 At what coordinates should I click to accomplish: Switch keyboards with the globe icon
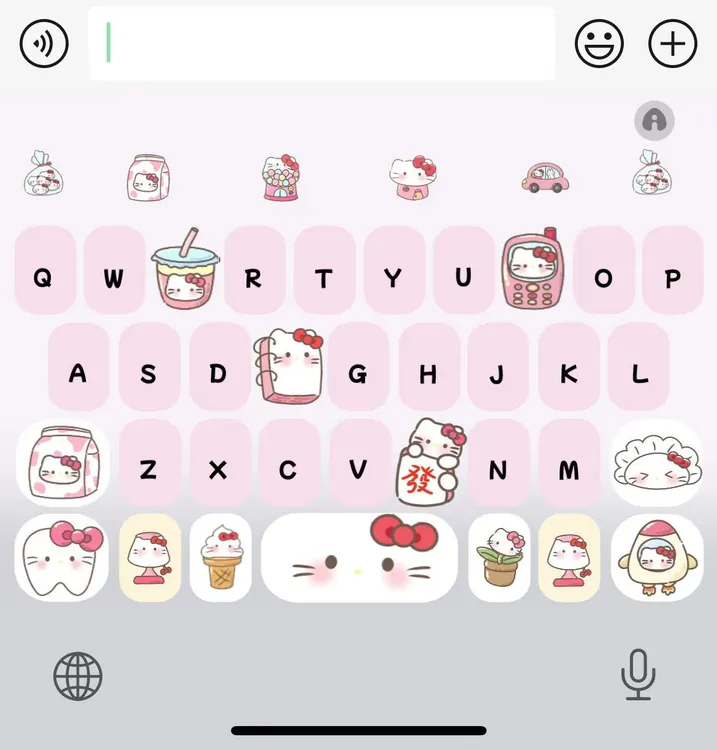(x=77, y=676)
